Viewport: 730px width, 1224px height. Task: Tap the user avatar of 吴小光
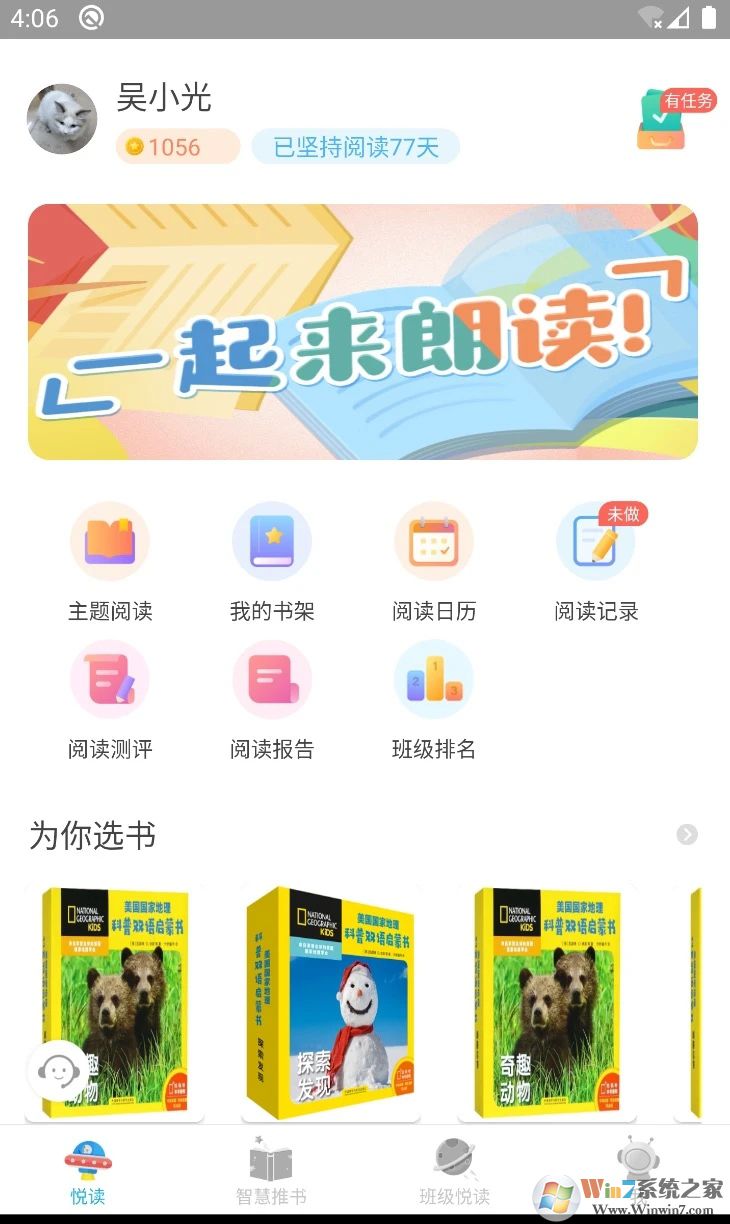(62, 118)
